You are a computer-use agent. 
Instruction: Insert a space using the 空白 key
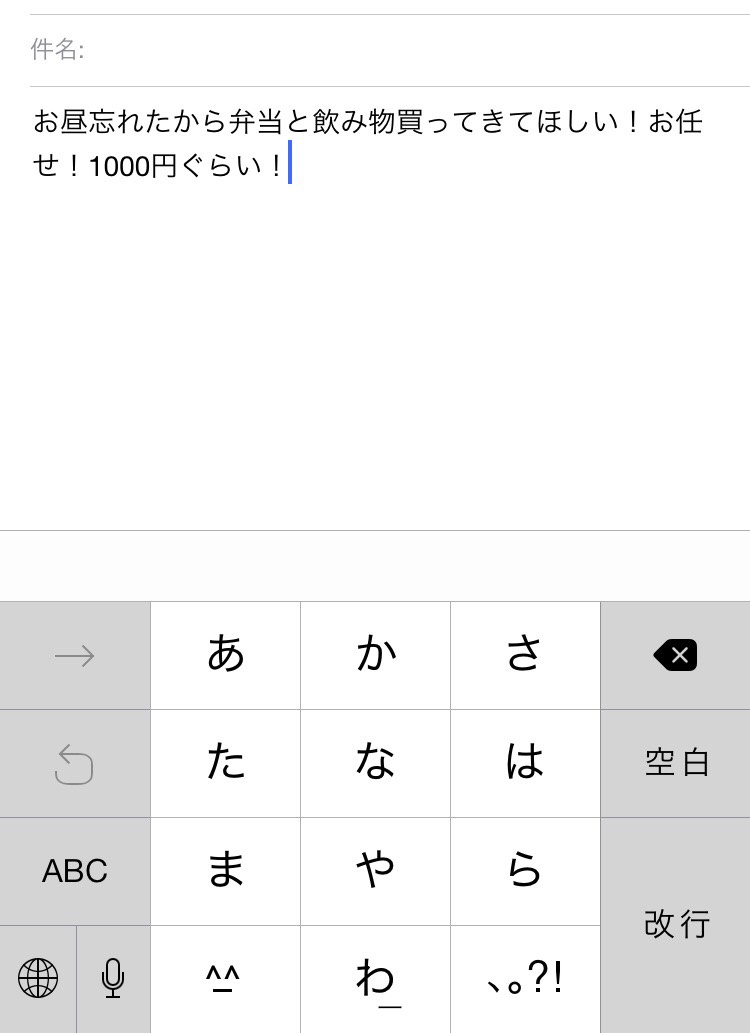click(x=675, y=763)
